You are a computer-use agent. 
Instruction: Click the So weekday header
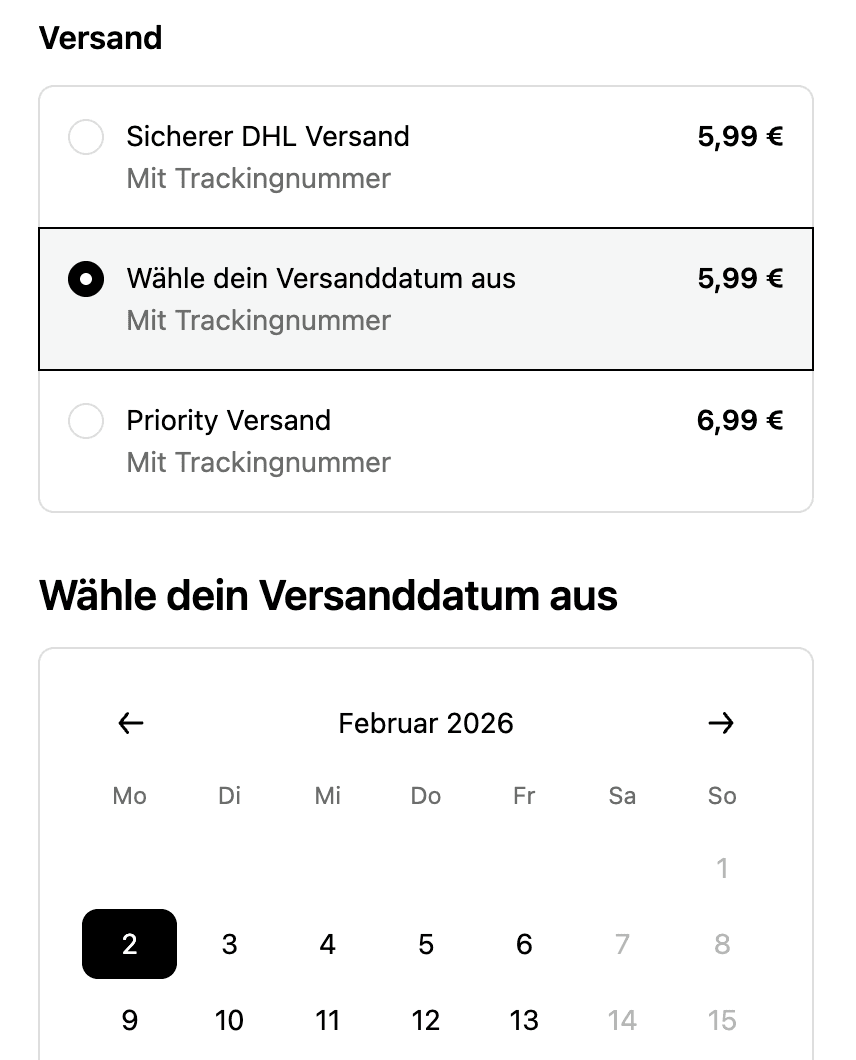click(x=722, y=796)
